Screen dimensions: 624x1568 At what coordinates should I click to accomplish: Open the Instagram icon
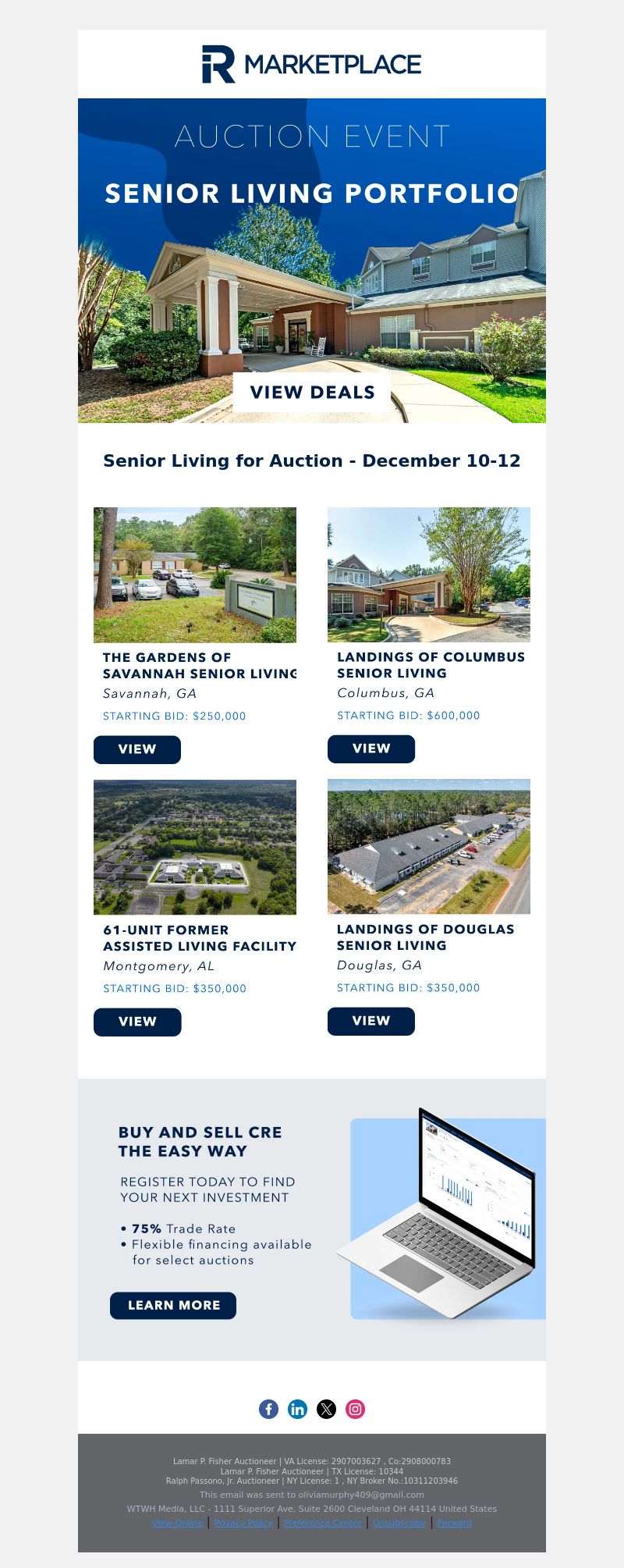[355, 1409]
